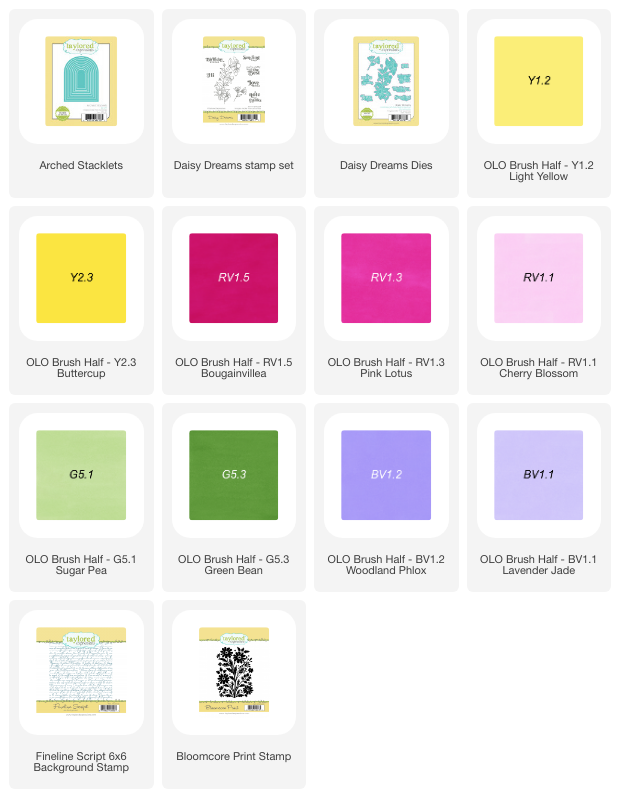Image resolution: width=620 pixels, height=810 pixels.
Task: Select OLO Brush Half BV1.1 Lavender Jade
Action: point(539,475)
